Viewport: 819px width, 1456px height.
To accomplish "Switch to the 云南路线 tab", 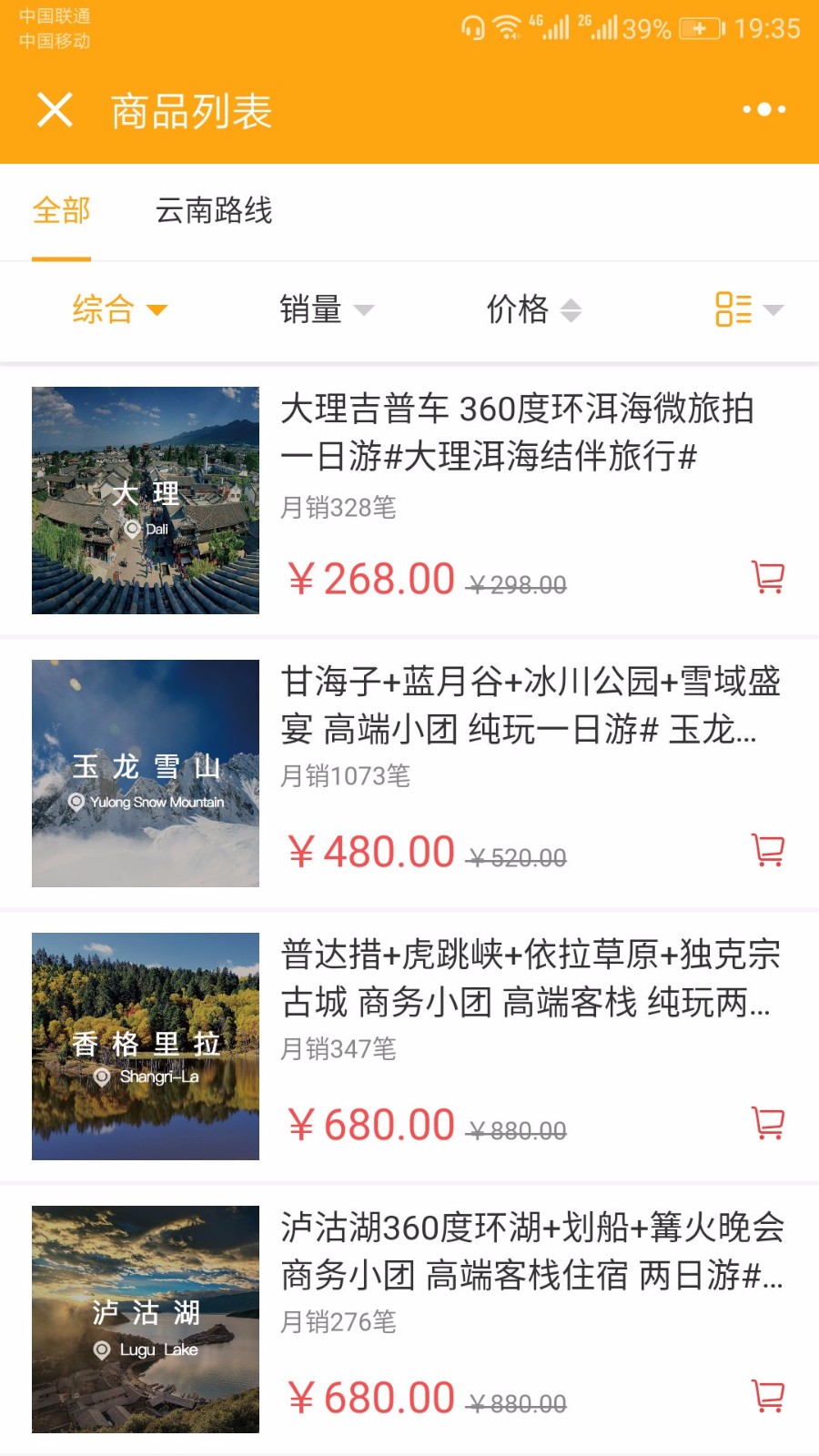I will tap(214, 210).
